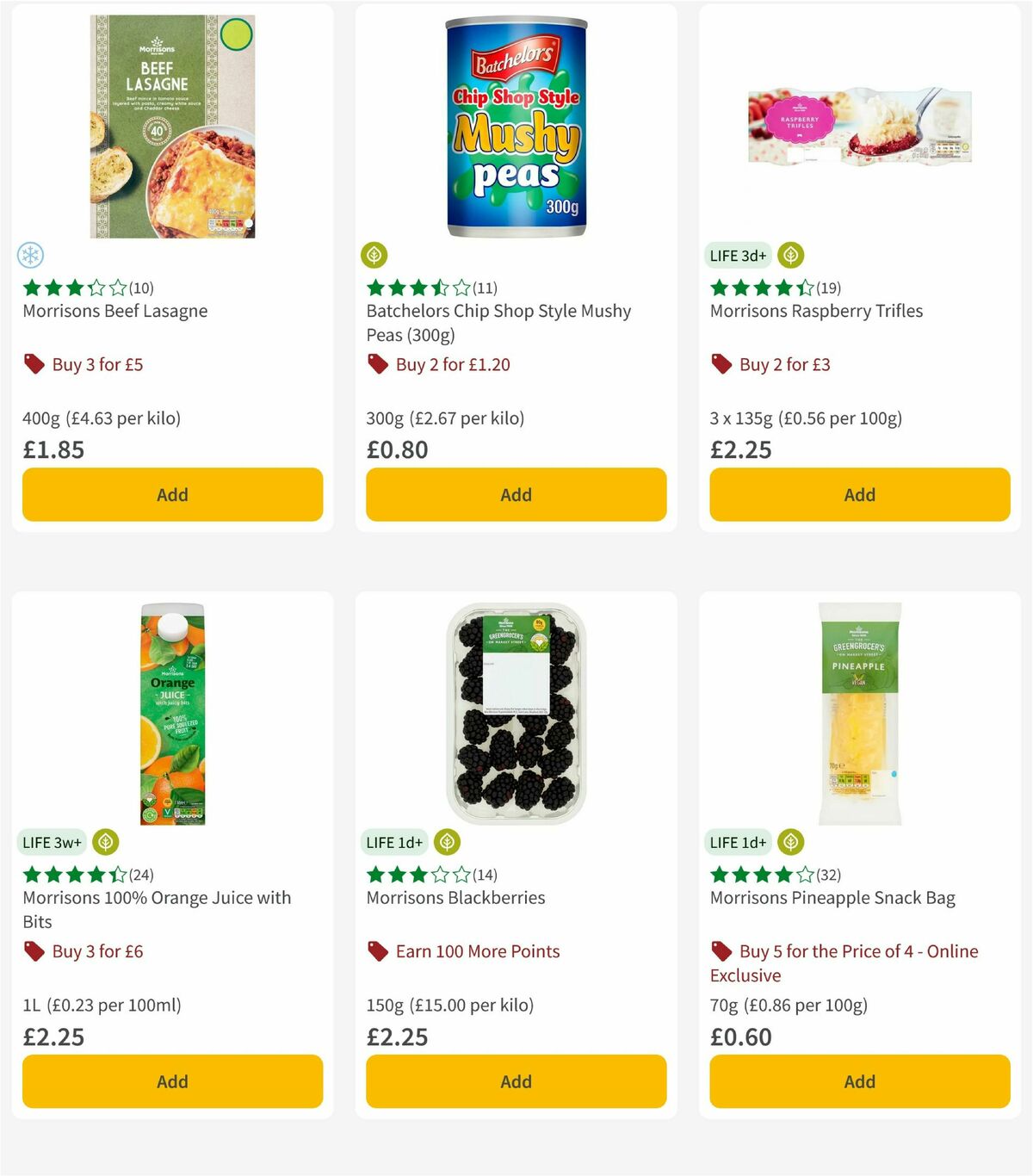This screenshot has width=1033, height=1176.
Task: Click the leaf icon beside Raspberry Trifles LIFE badge
Action: (x=790, y=256)
